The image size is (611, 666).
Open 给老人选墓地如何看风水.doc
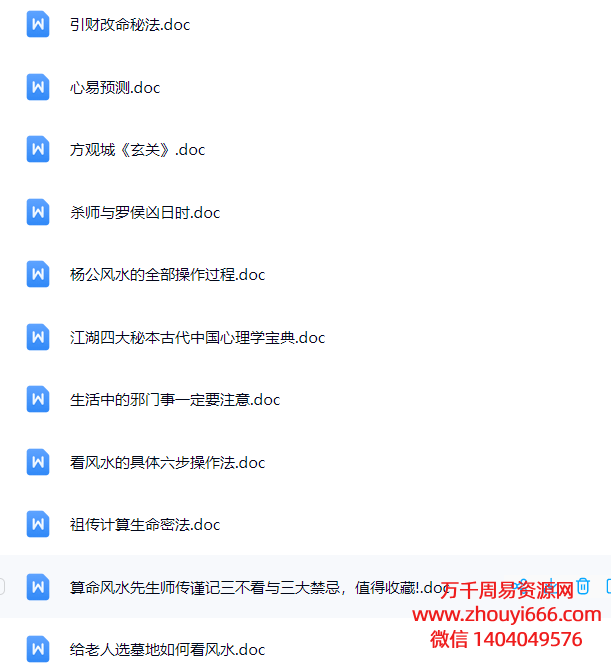[x=167, y=649]
